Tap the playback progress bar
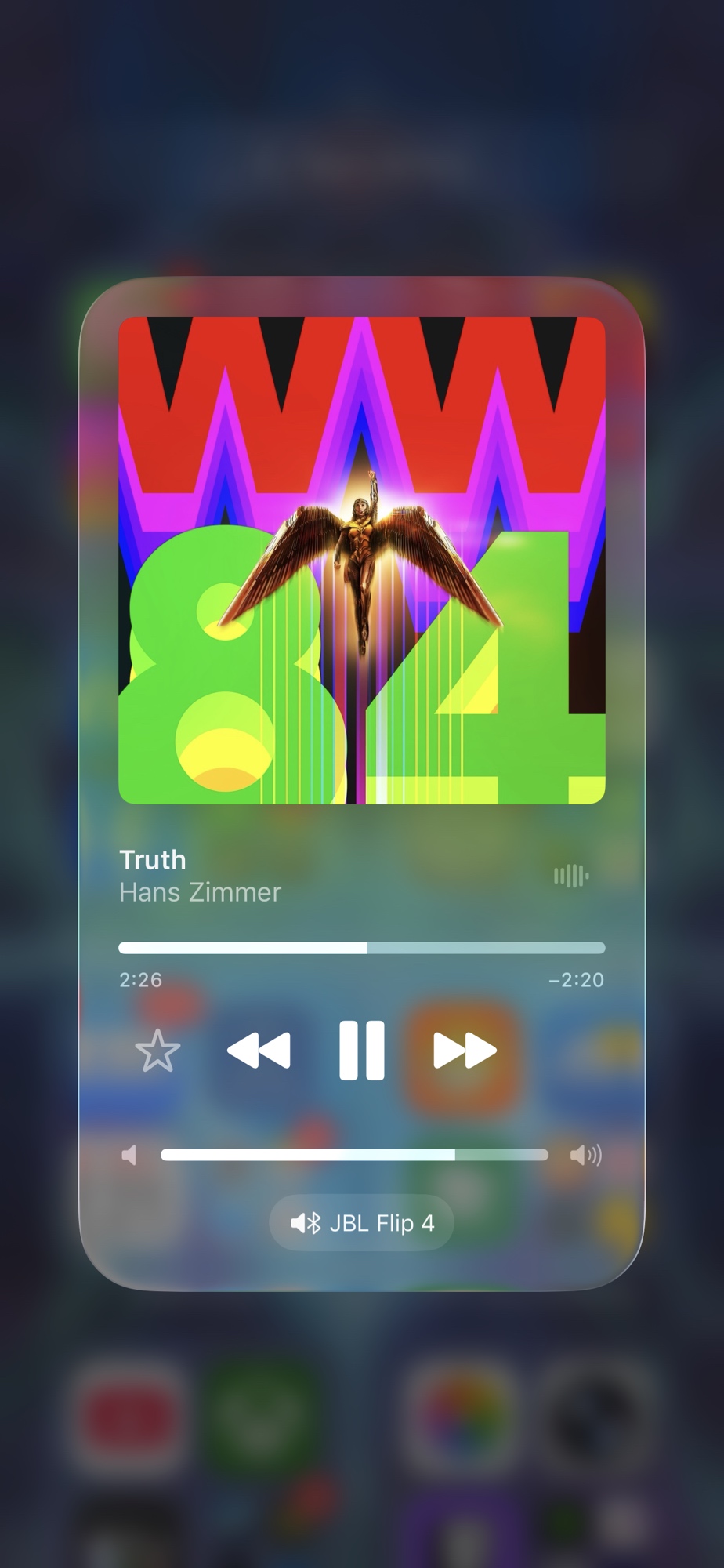This screenshot has height=1568, width=724. coord(361,948)
